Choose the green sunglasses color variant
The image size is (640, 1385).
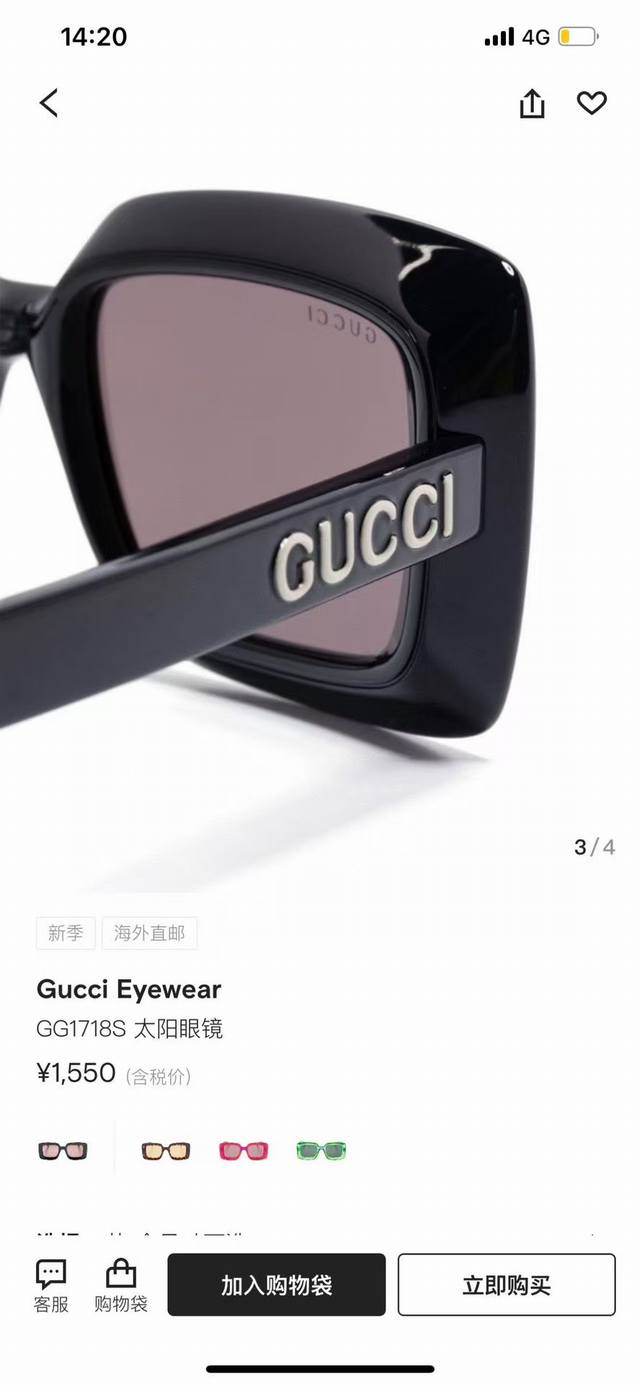(321, 1151)
